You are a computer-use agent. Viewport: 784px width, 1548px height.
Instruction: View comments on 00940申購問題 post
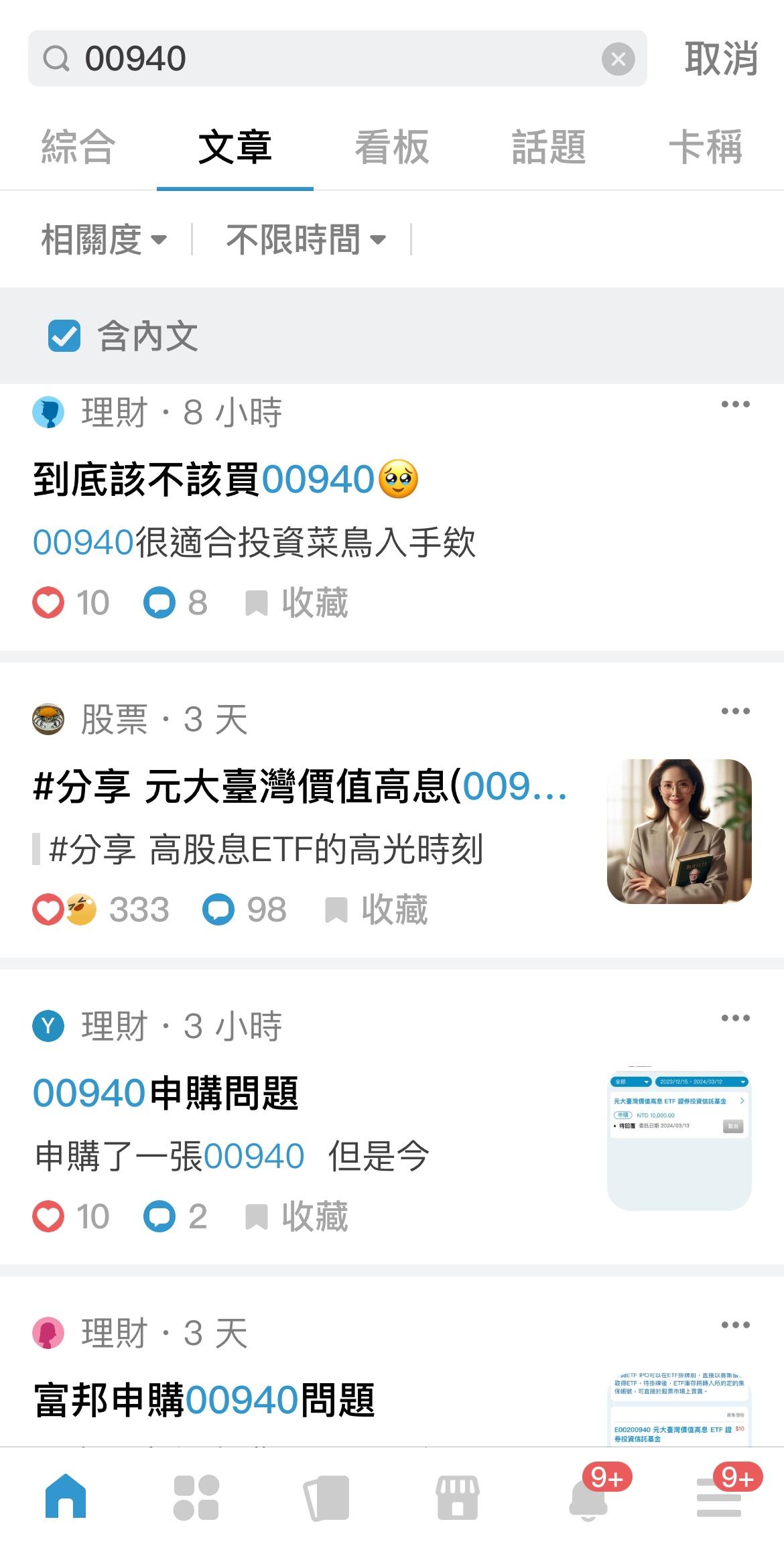pos(176,1216)
